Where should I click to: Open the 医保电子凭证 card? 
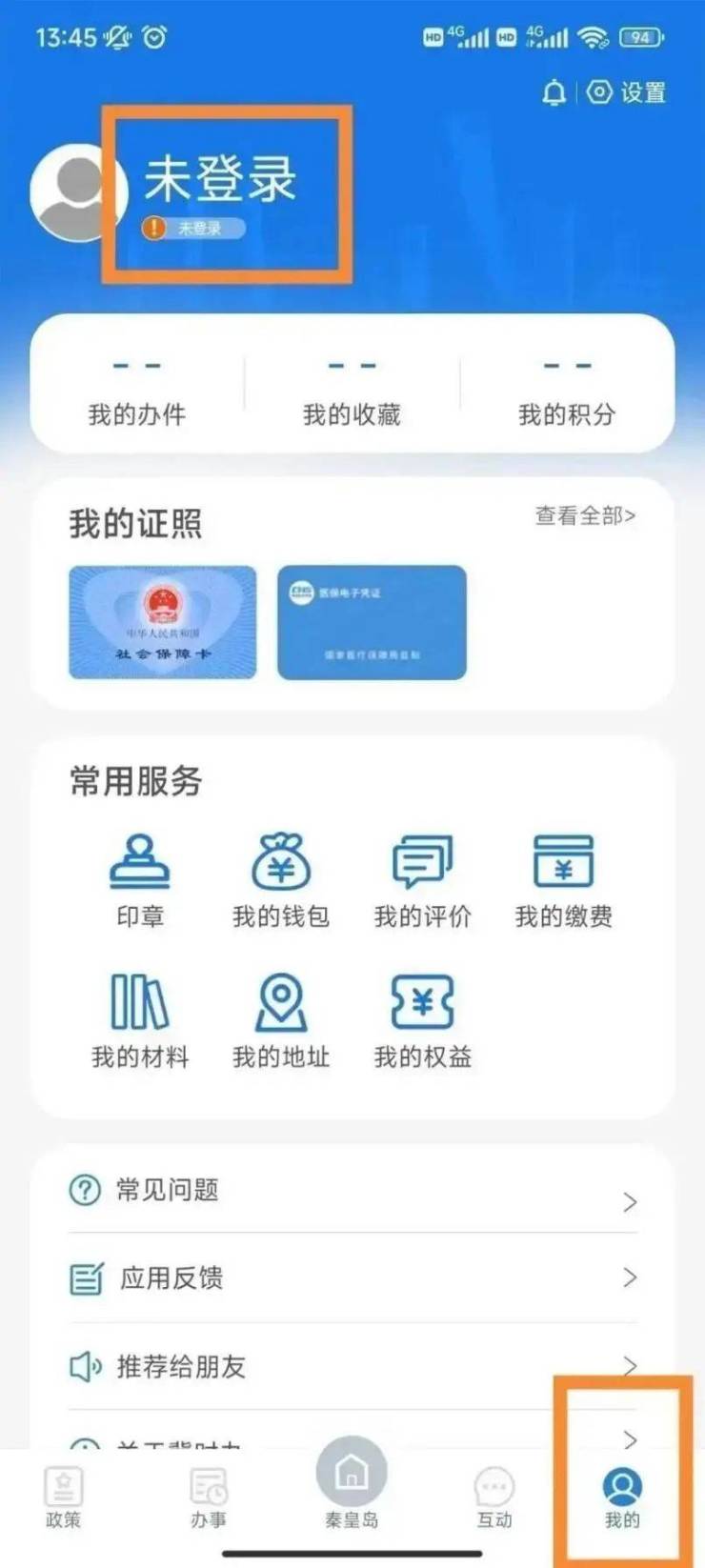[x=372, y=622]
